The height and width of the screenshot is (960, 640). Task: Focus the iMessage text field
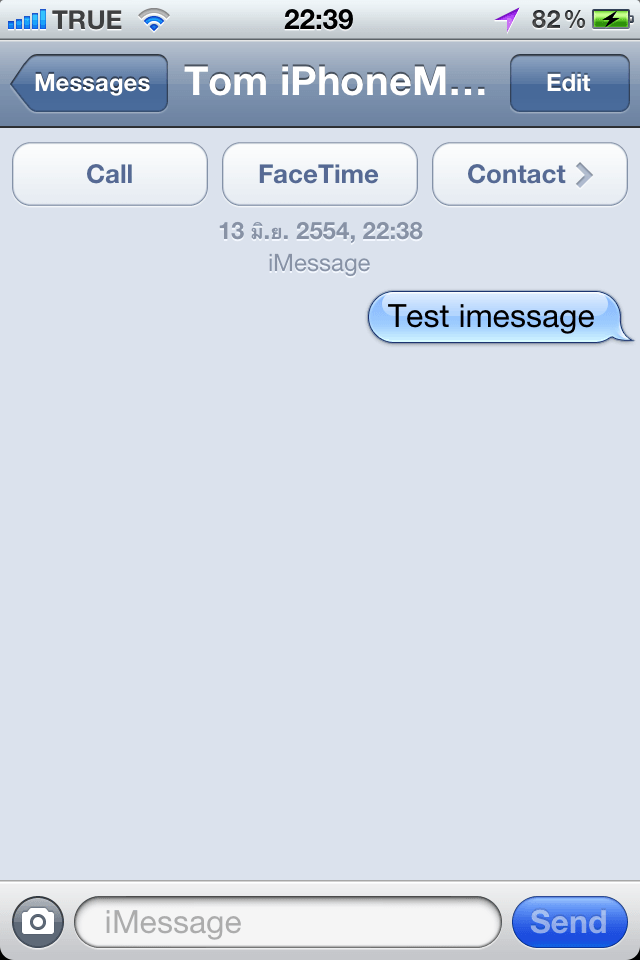(x=288, y=921)
